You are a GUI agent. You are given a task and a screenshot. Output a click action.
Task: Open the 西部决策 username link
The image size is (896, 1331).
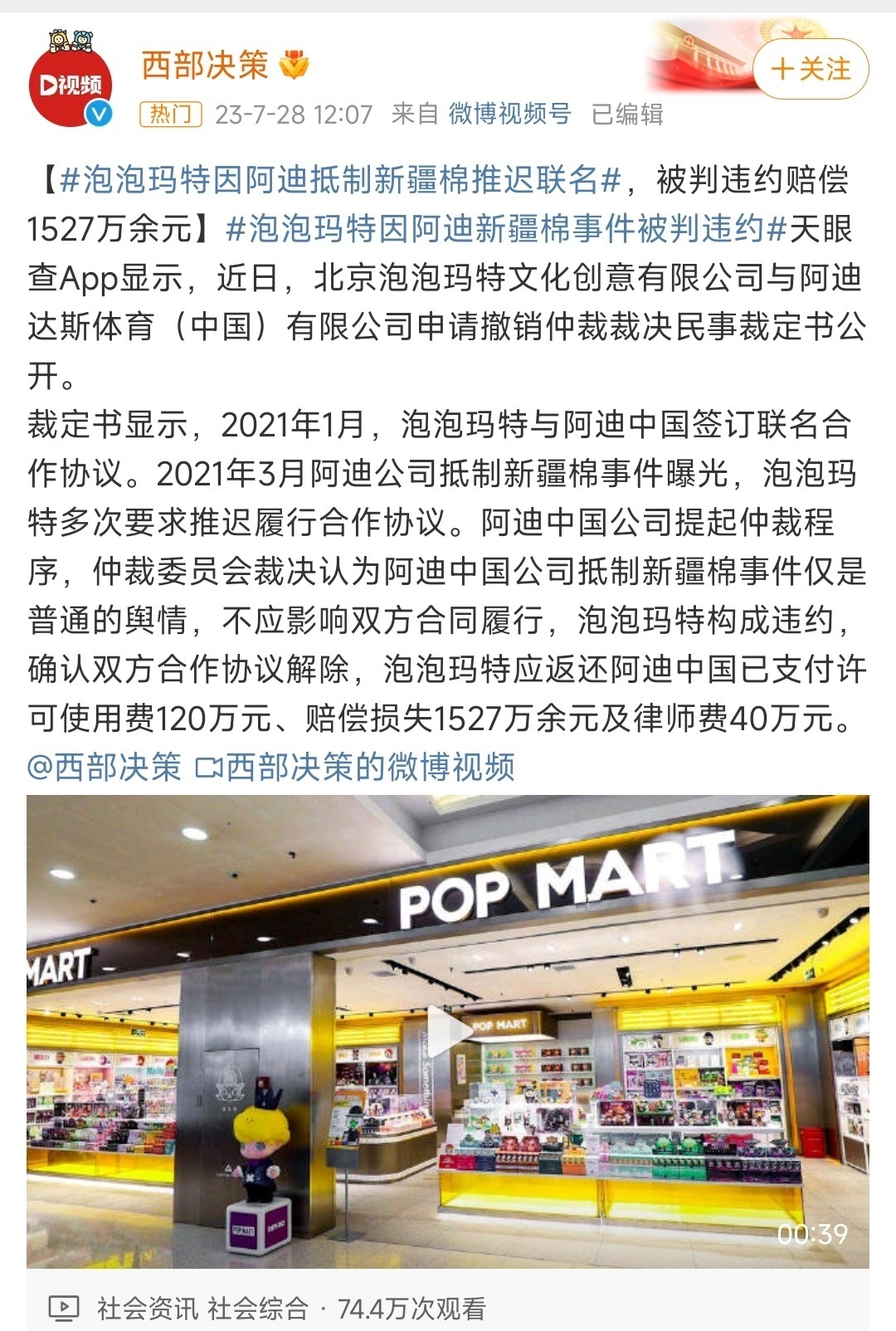click(x=204, y=65)
